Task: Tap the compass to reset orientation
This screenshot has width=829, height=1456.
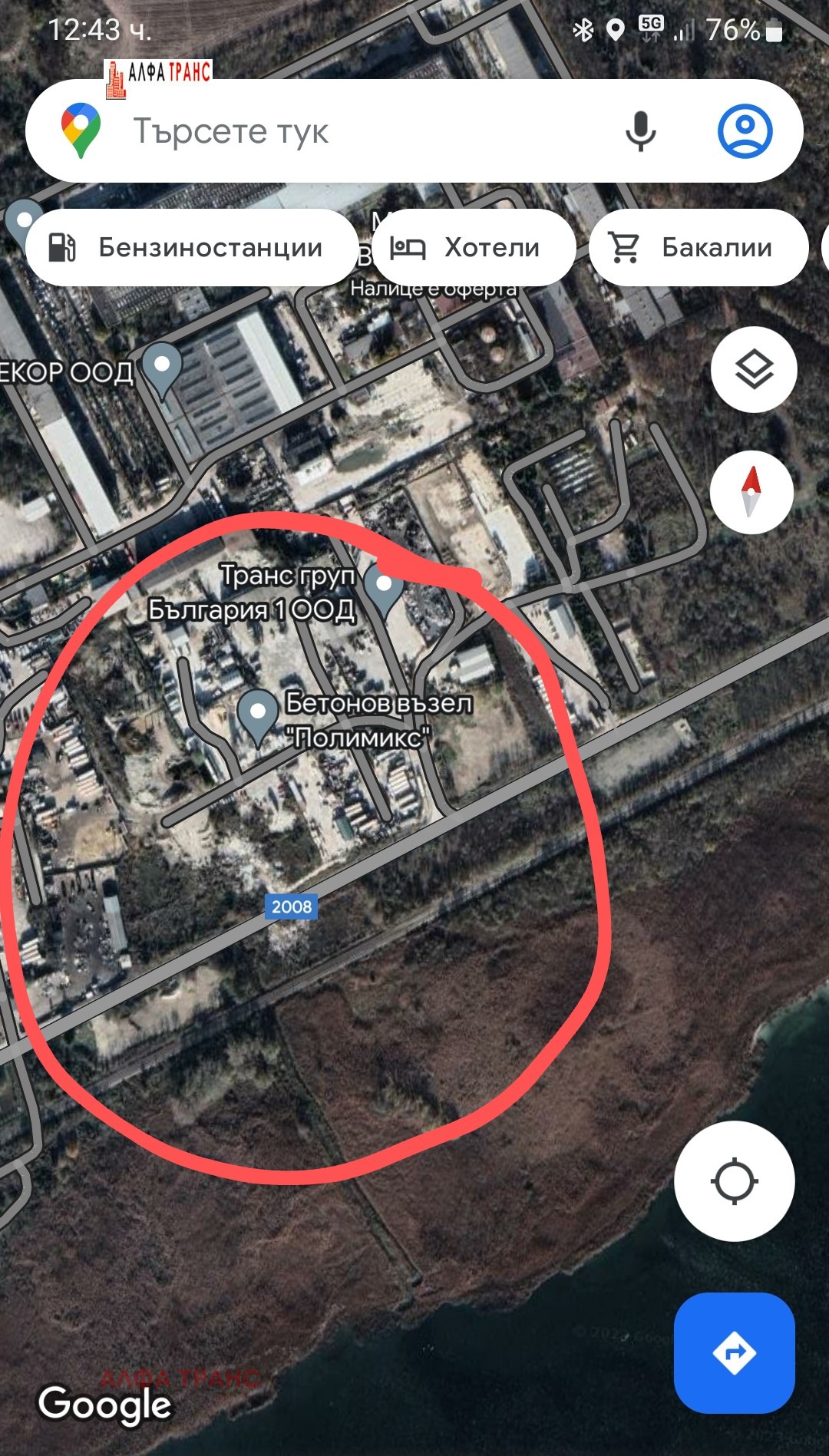Action: 751,492
